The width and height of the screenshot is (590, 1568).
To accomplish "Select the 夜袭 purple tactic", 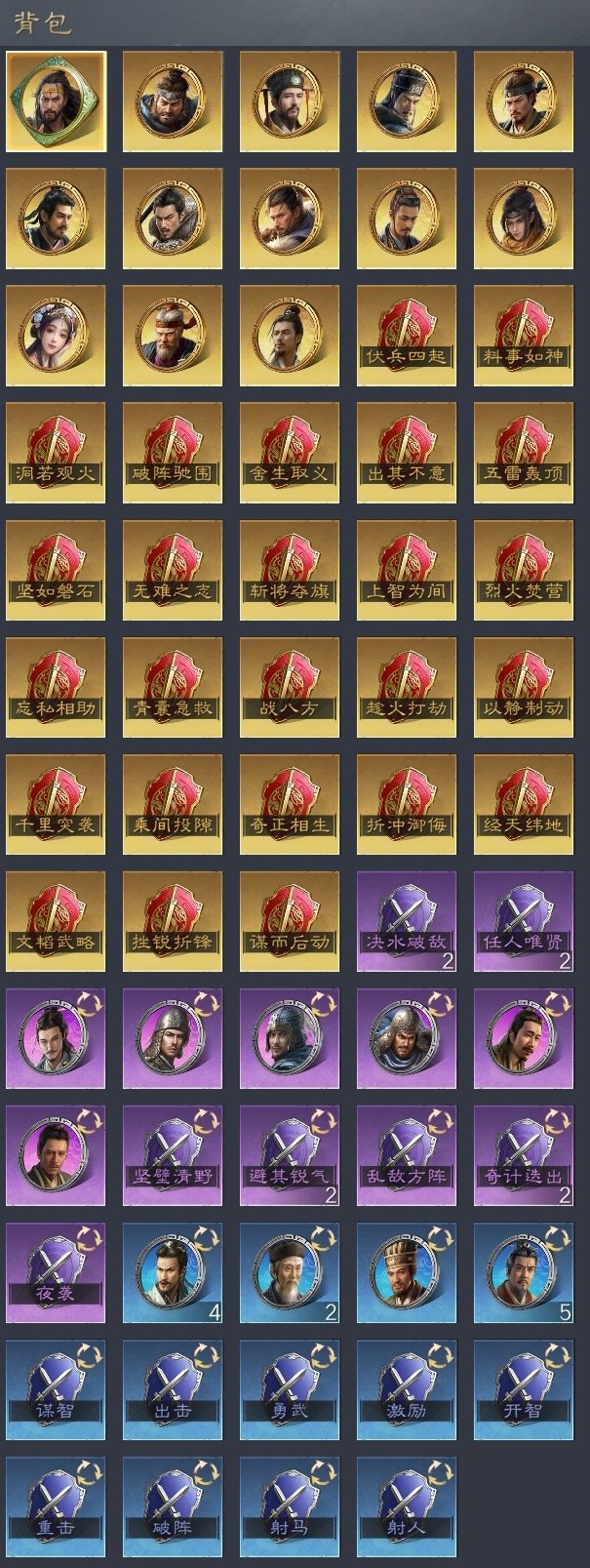I will pyautogui.click(x=56, y=1271).
